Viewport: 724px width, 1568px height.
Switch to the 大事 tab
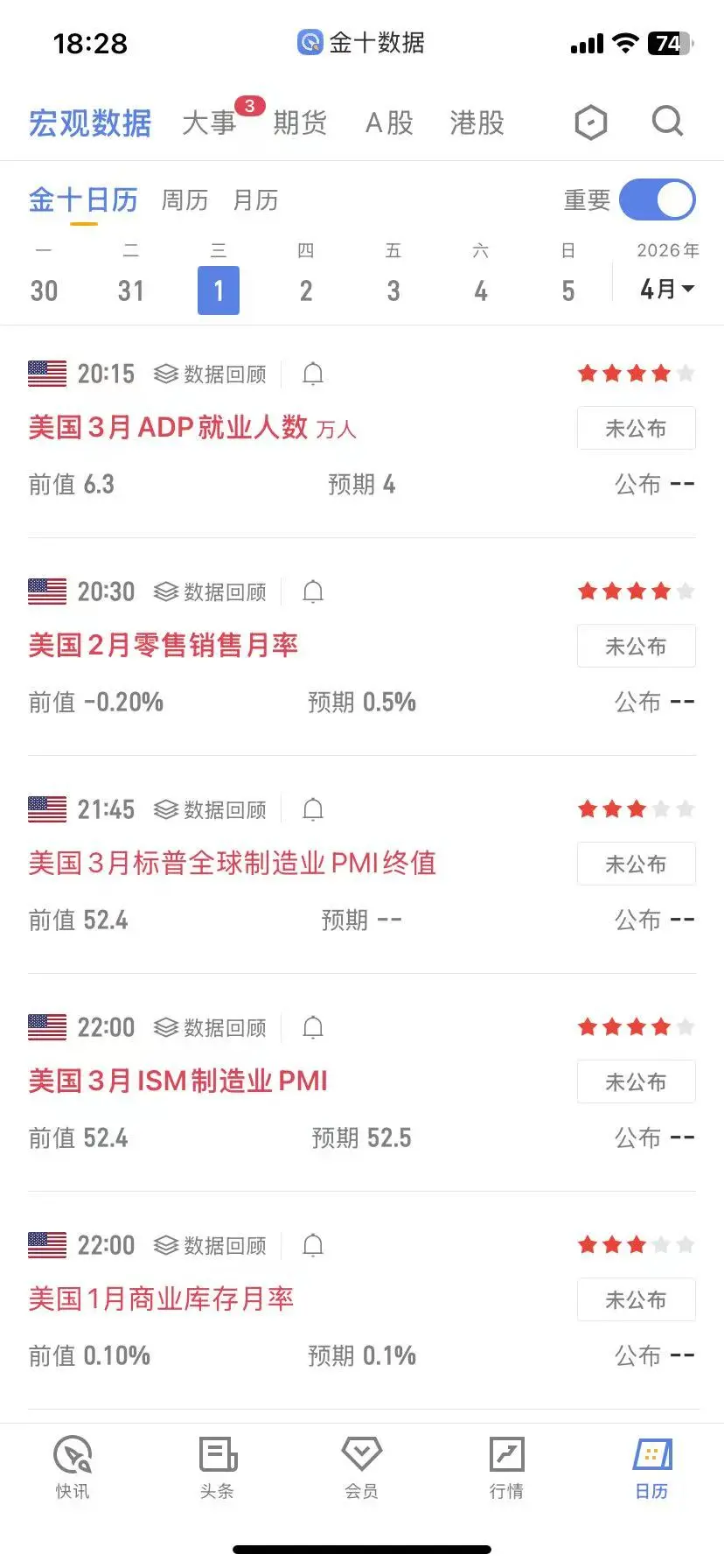209,122
